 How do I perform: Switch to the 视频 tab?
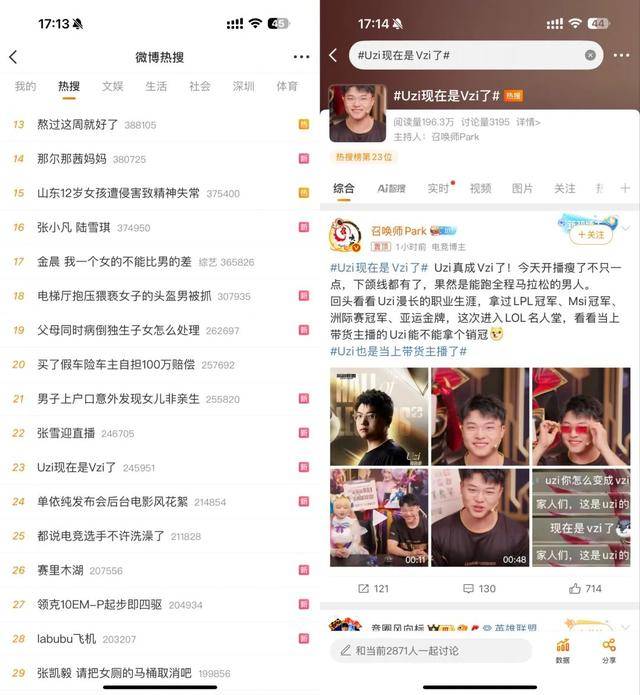[480, 188]
